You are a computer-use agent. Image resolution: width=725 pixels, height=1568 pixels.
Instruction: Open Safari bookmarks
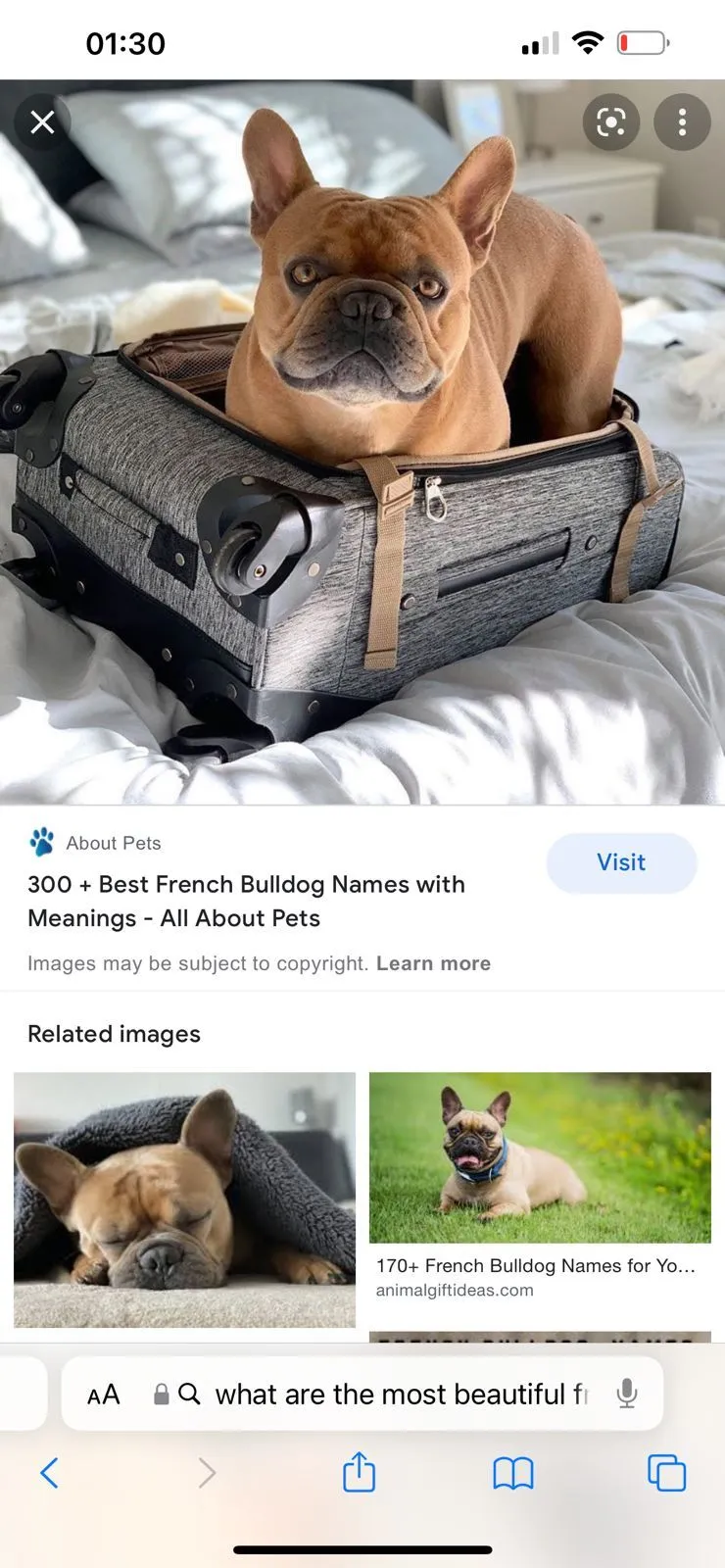coord(512,1472)
